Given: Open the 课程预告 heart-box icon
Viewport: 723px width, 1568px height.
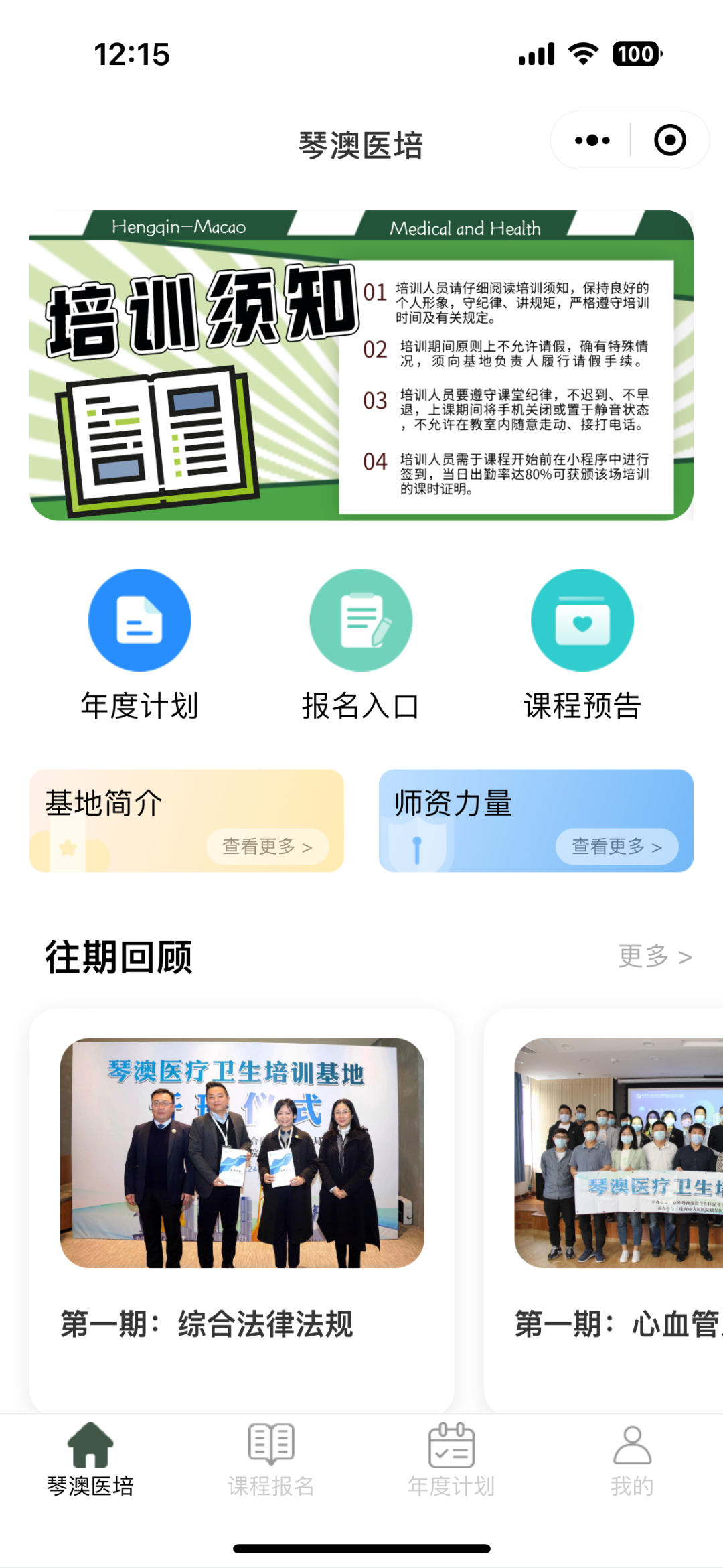Looking at the screenshot, I should tap(582, 620).
